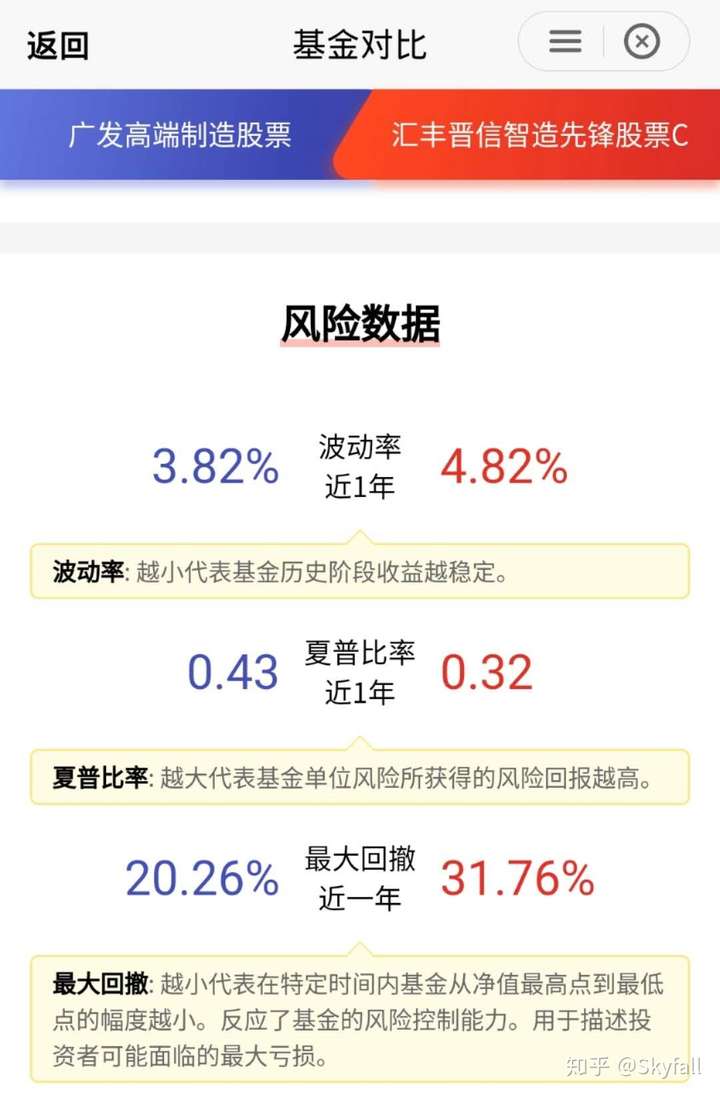Screen dimensions: 720x1099
Task: Open the mini-program hamburger menu
Action: pos(565,42)
